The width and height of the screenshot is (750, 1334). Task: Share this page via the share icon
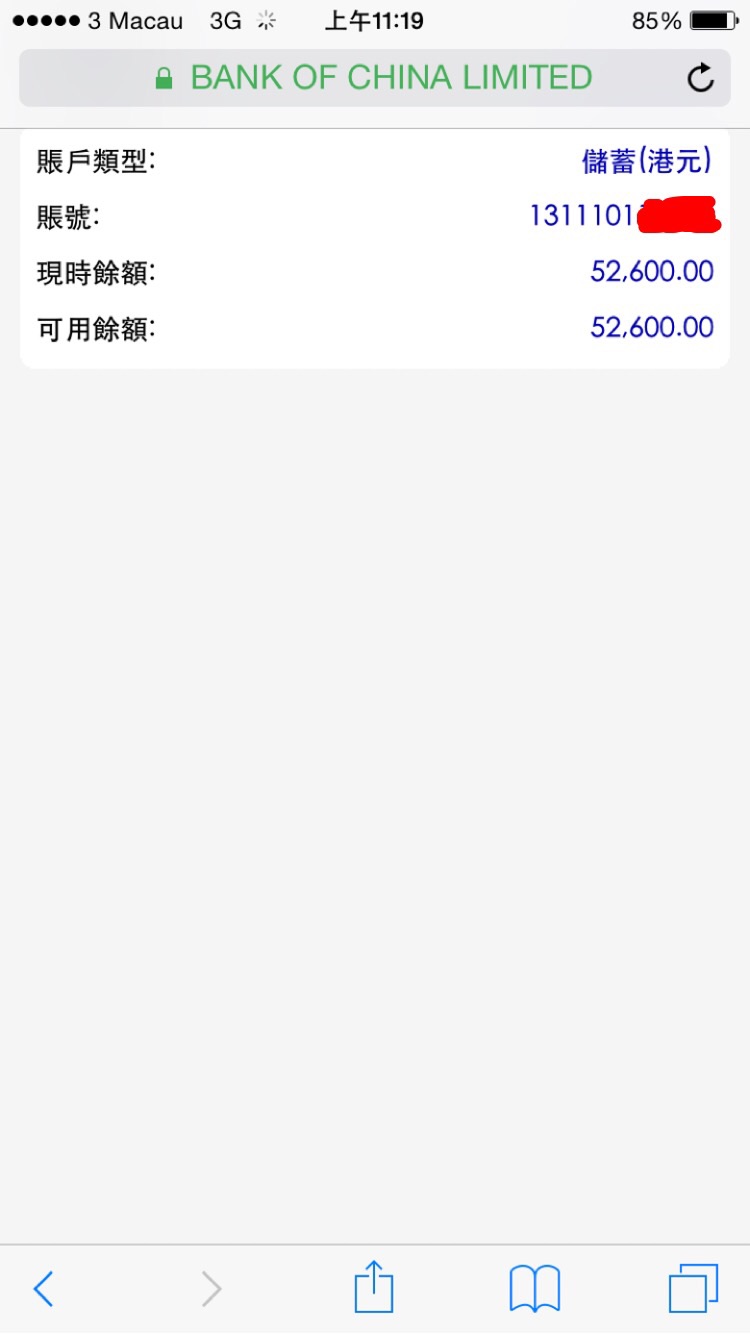tap(374, 1286)
